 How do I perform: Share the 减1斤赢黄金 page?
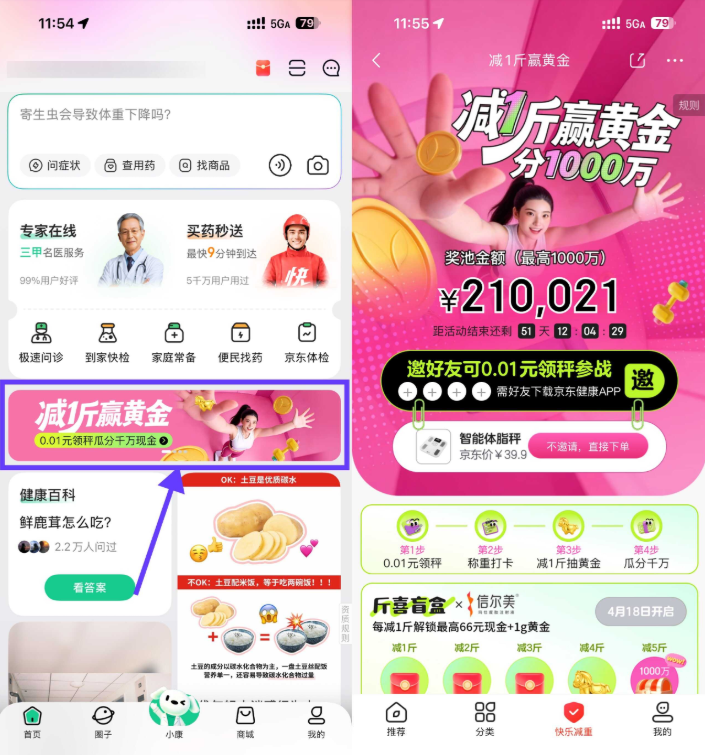pyautogui.click(x=637, y=61)
